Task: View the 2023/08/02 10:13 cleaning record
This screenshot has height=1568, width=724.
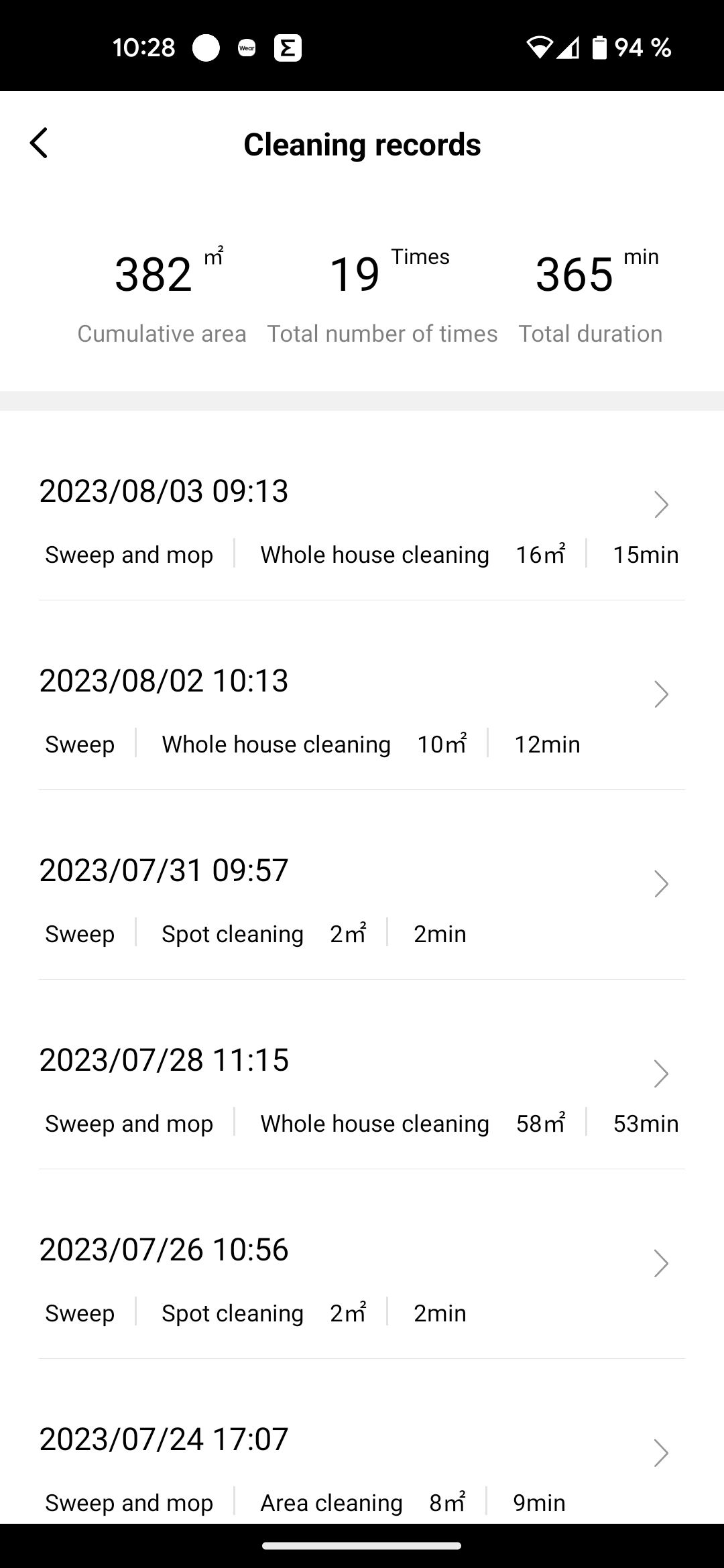Action: 362,711
